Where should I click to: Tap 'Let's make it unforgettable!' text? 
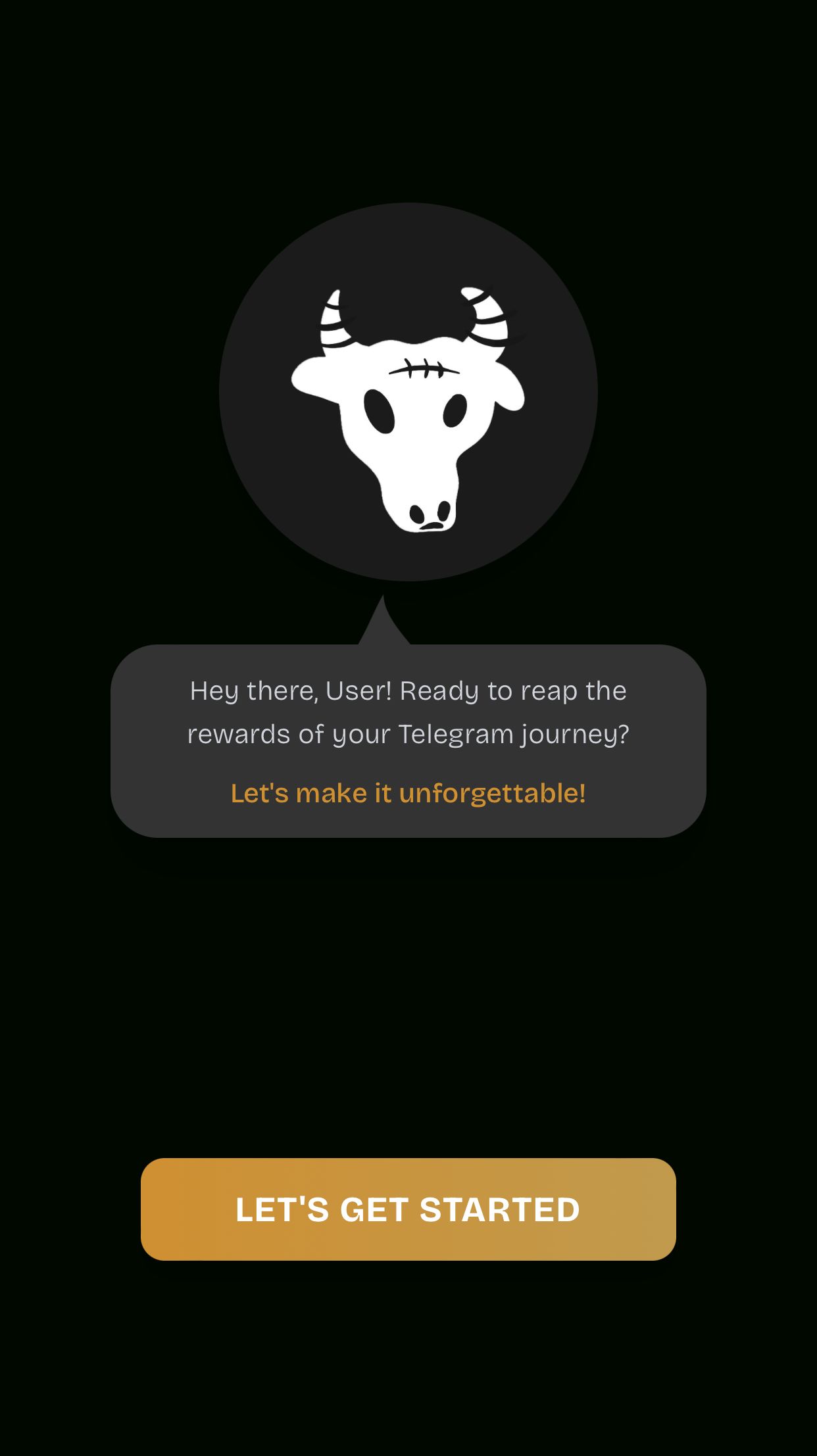point(408,794)
